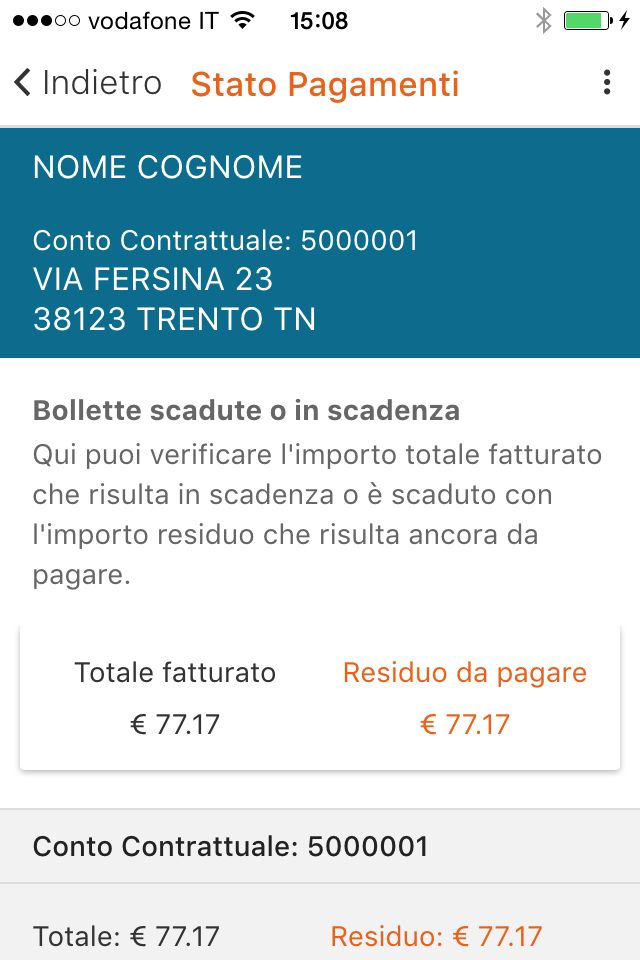Open the three-dot overflow menu
Screen dimensions: 640x960
click(x=606, y=83)
